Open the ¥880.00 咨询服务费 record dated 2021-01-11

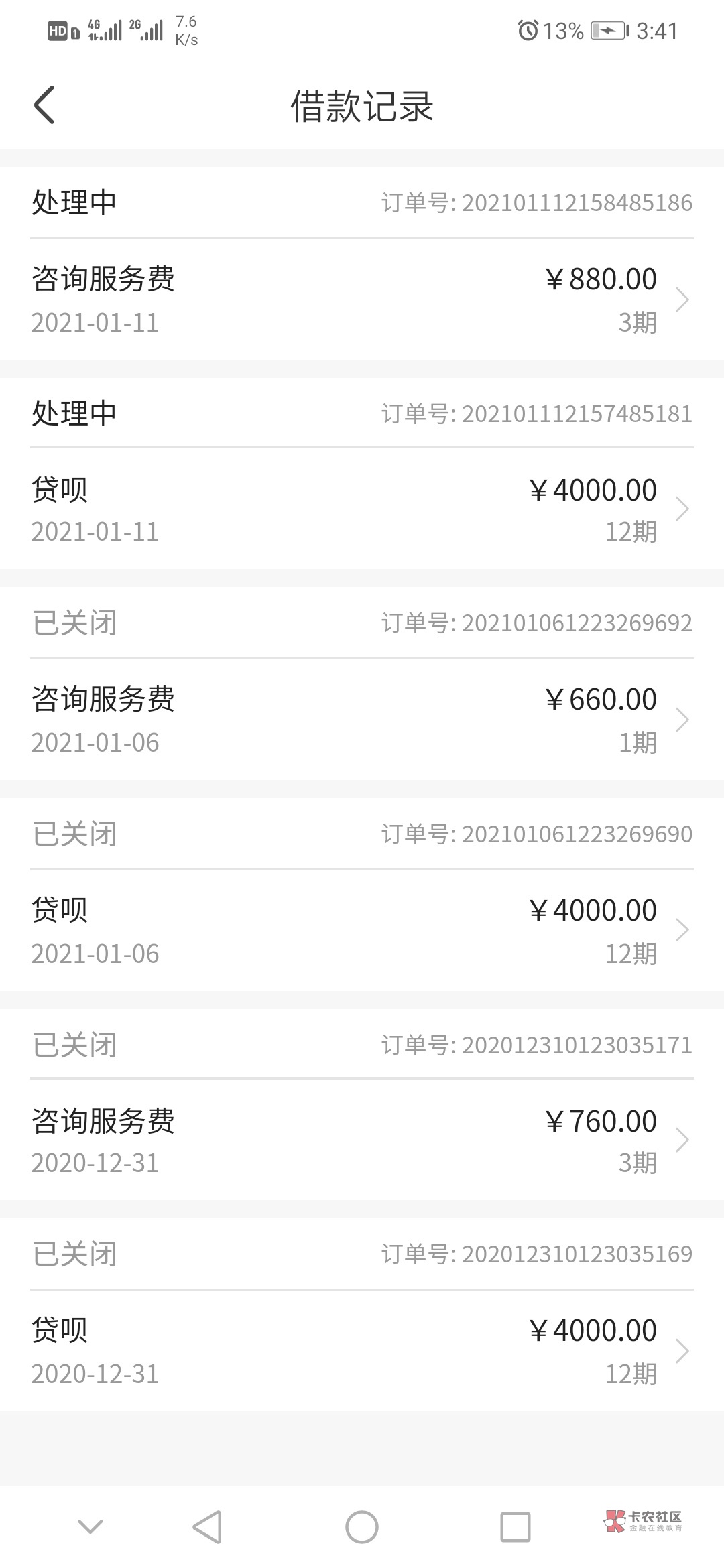362,300
